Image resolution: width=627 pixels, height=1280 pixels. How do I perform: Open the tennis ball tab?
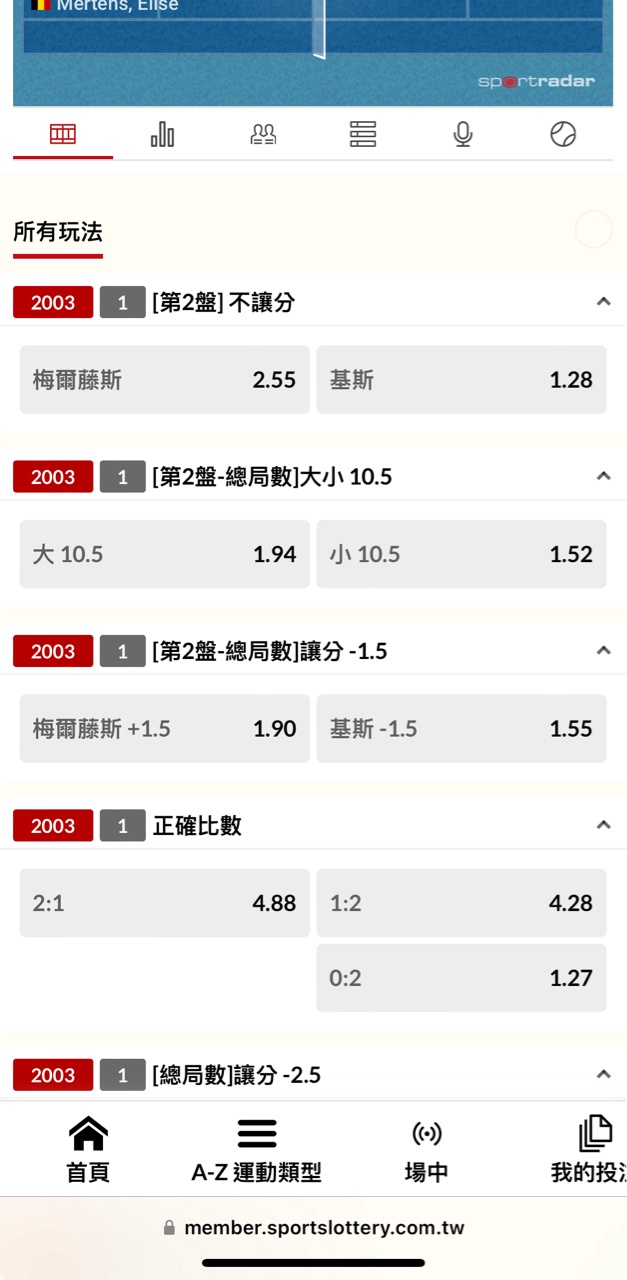pyautogui.click(x=563, y=135)
